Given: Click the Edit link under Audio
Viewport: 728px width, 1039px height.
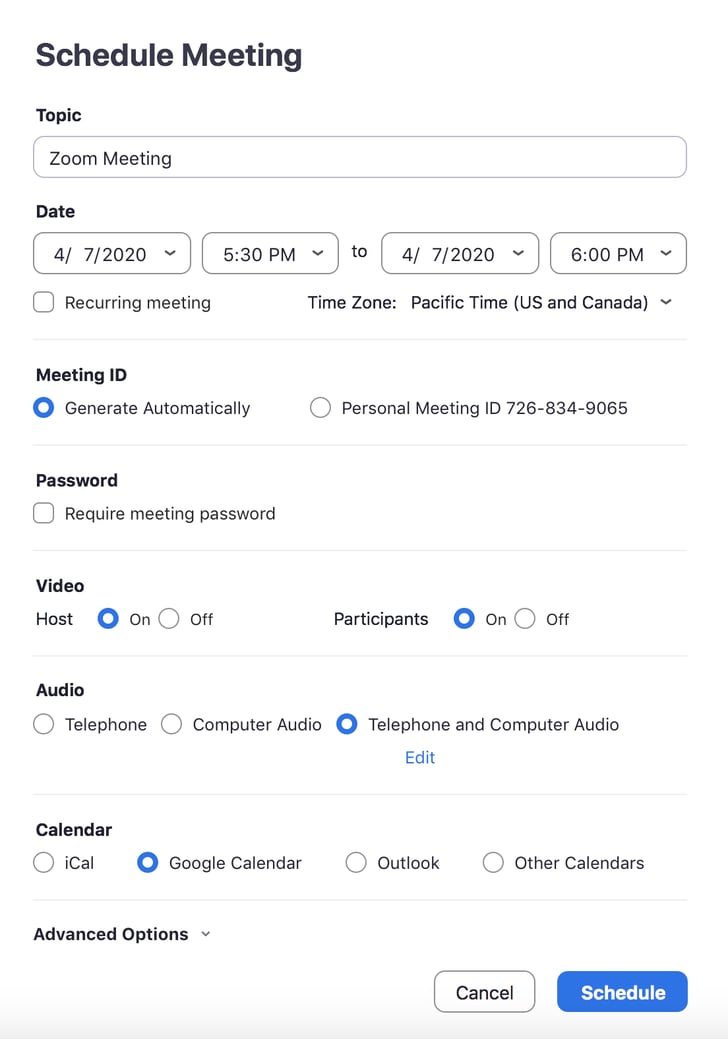Looking at the screenshot, I should (419, 757).
